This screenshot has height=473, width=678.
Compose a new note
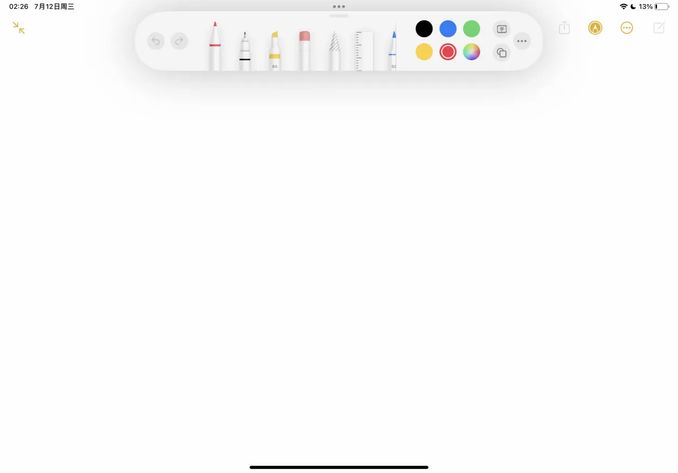point(659,28)
